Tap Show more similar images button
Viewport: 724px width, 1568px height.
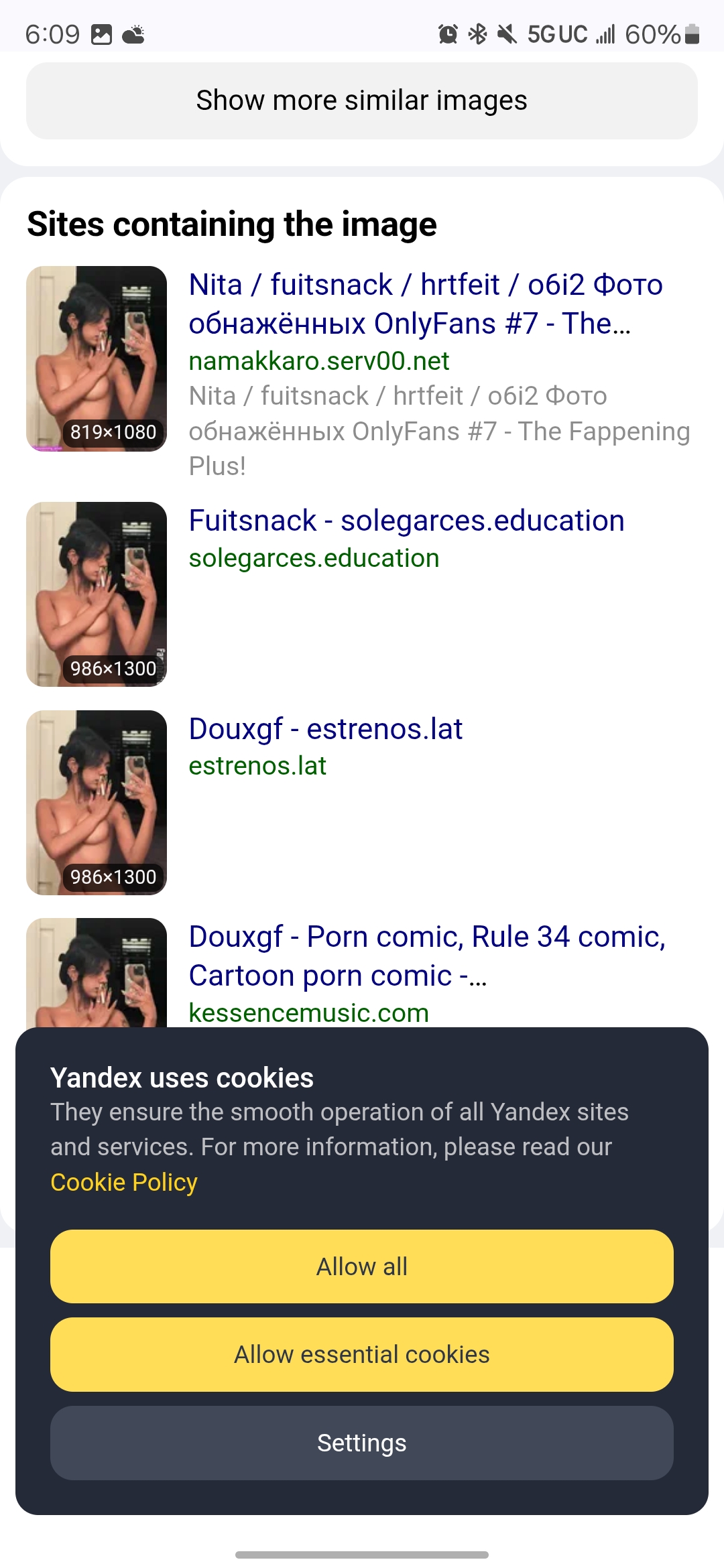pos(362,101)
